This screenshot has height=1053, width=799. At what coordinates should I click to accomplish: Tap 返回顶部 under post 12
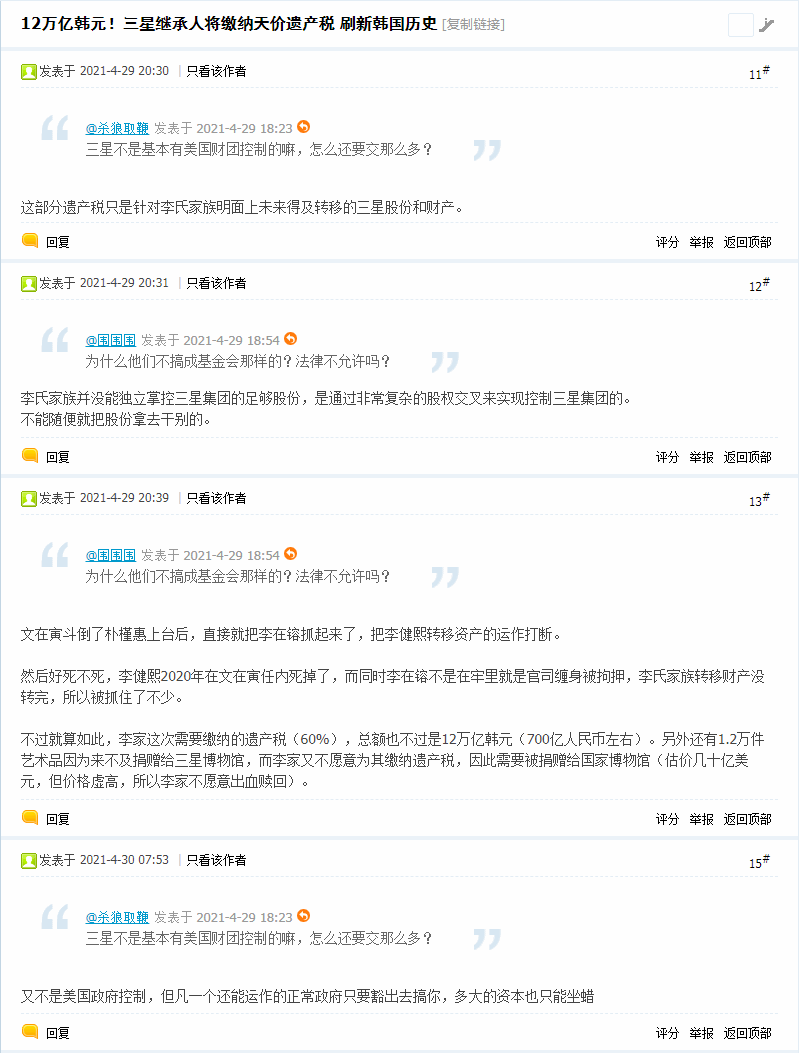click(747, 457)
